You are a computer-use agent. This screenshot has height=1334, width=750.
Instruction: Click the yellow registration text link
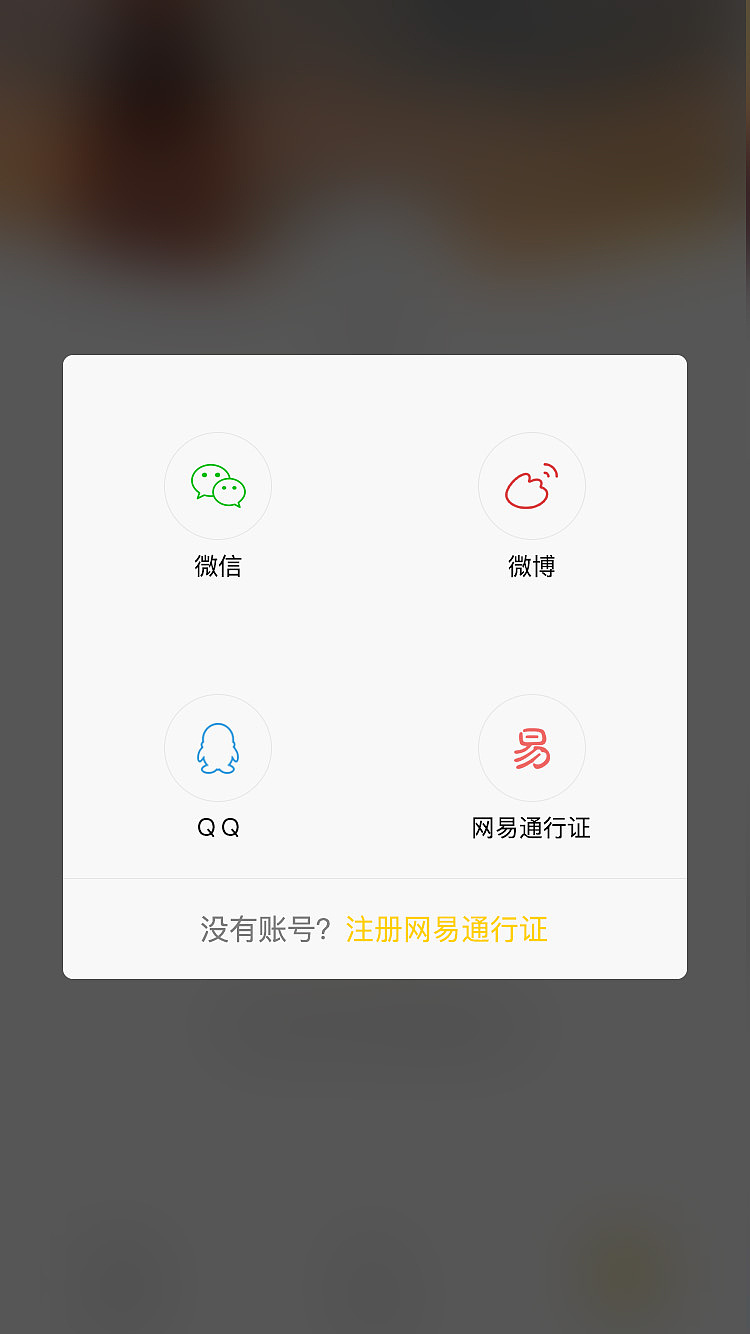446,930
